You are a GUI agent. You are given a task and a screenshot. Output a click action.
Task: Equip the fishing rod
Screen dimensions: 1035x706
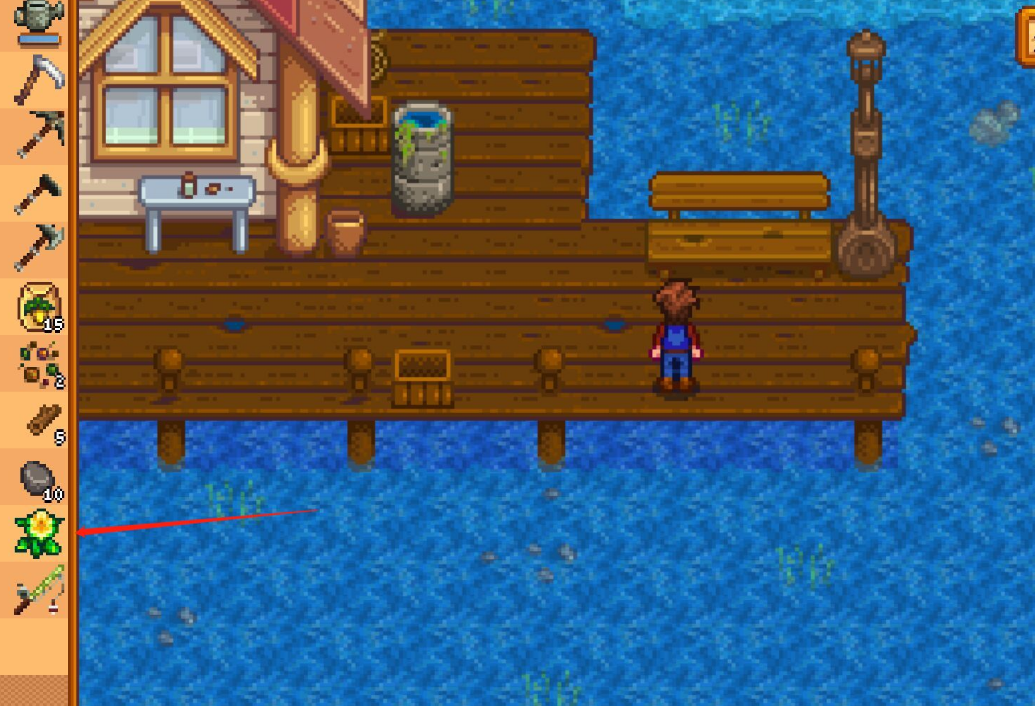coord(38,590)
